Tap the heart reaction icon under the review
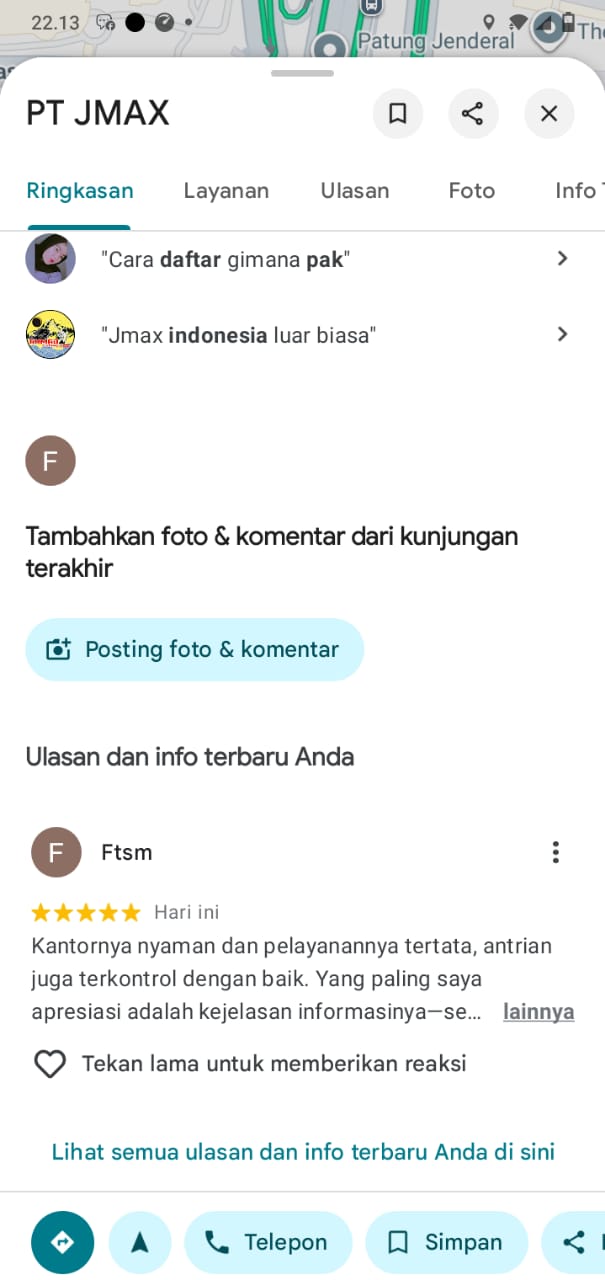Screen dimensions: 605x1280 [x=50, y=1064]
